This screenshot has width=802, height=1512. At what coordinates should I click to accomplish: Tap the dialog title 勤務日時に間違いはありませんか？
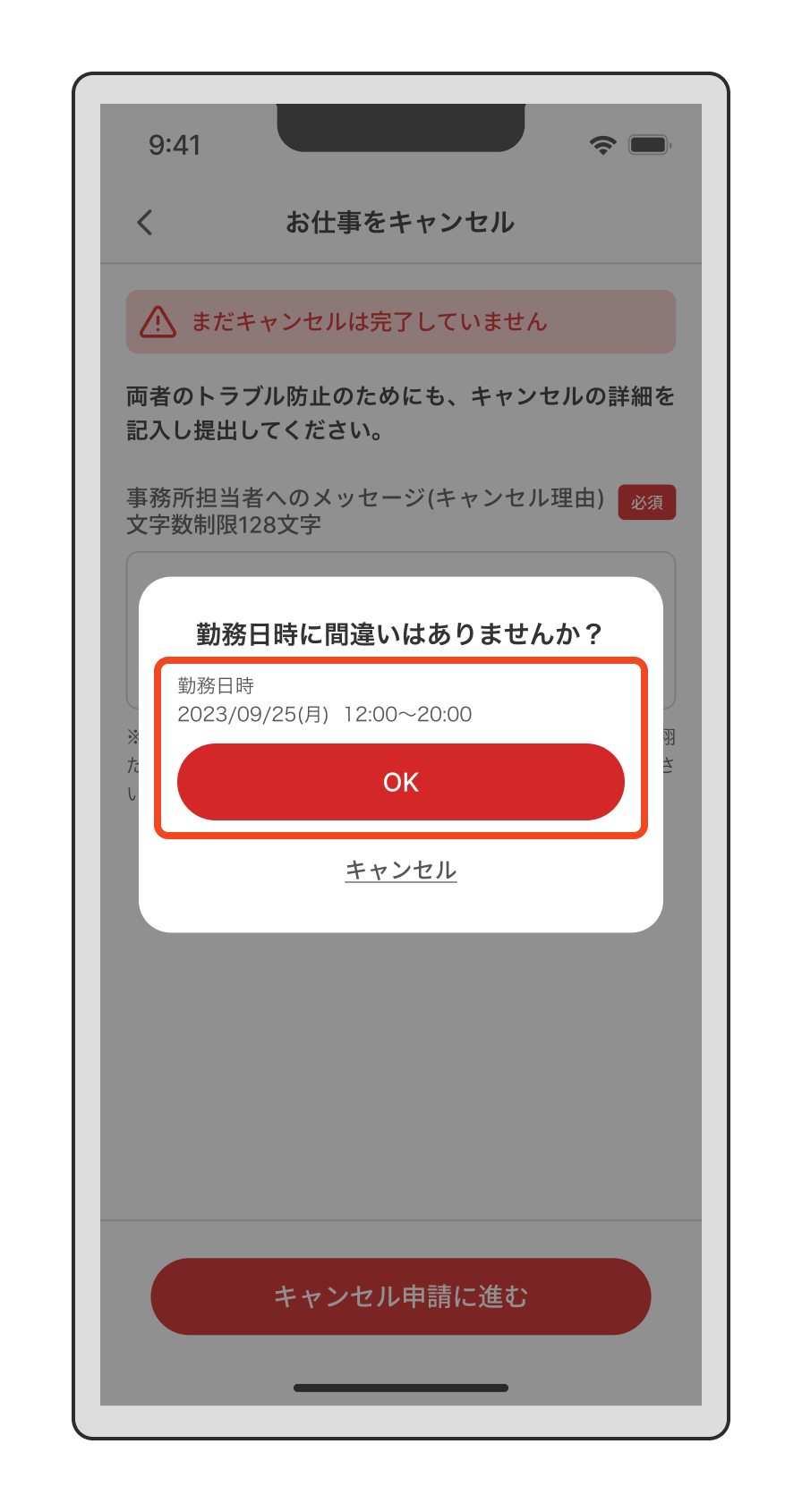pos(400,632)
